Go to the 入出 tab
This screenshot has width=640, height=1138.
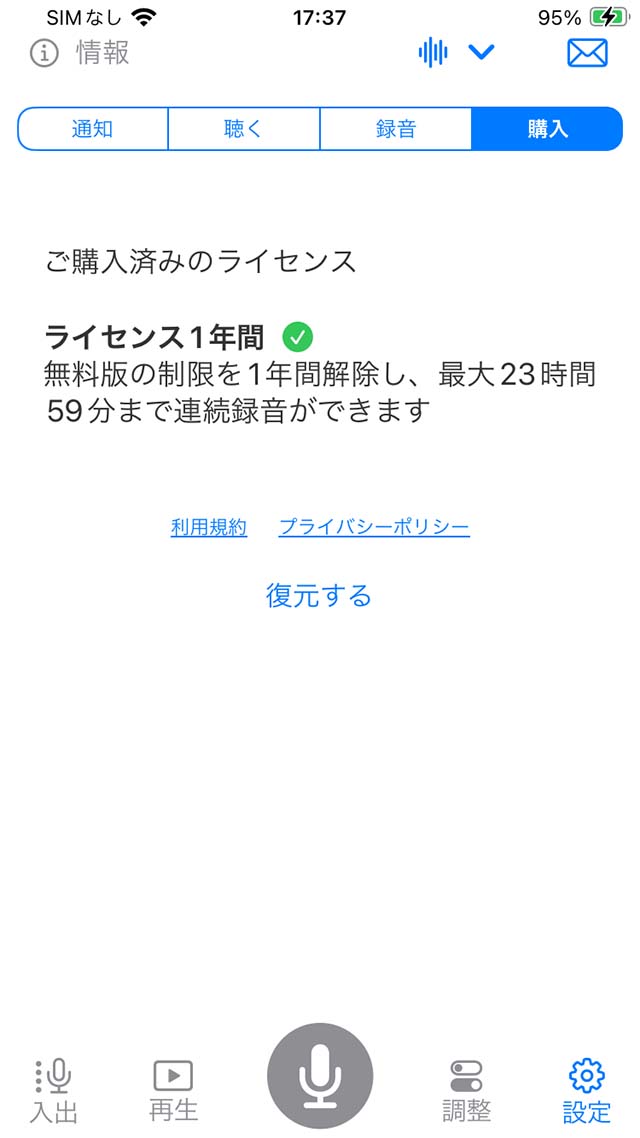54,1090
